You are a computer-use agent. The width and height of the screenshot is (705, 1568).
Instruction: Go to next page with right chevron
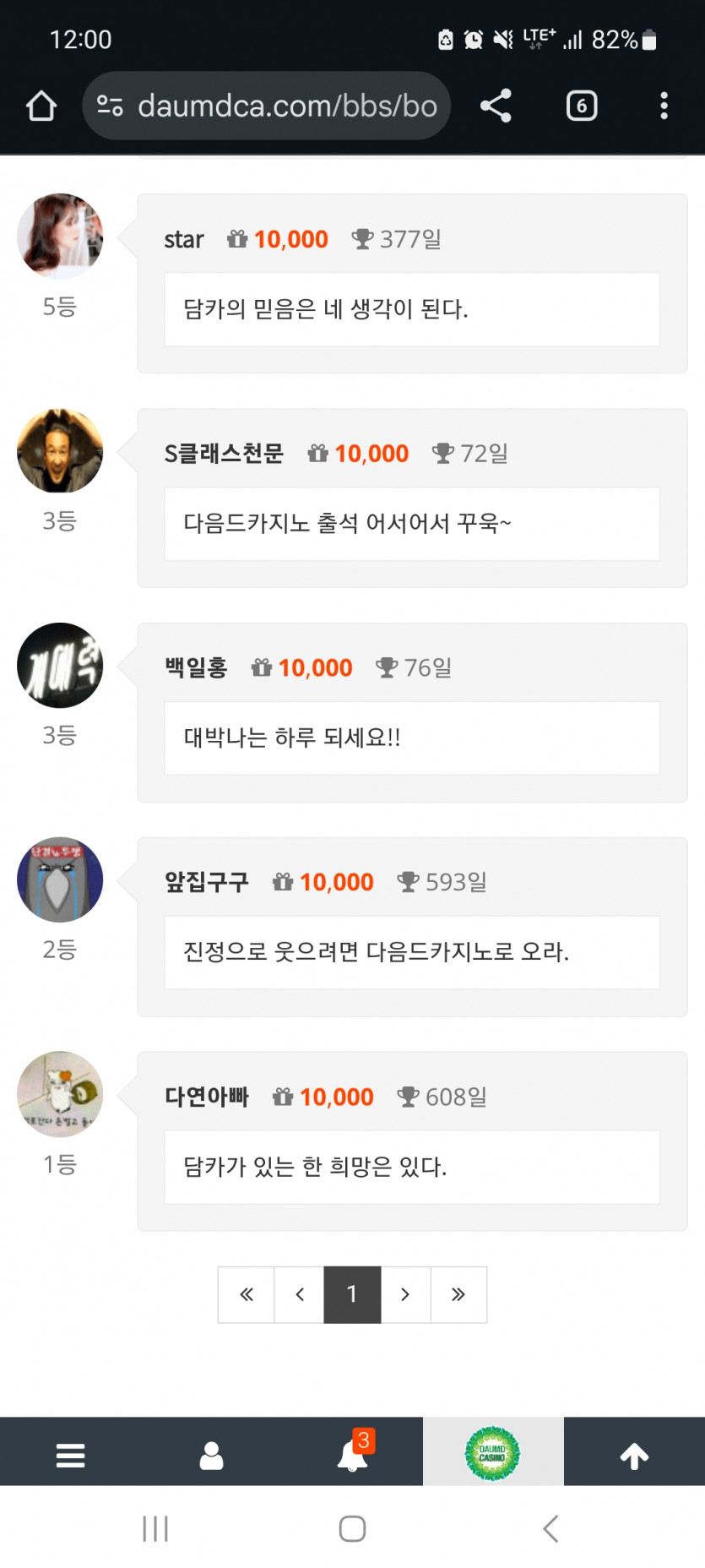click(405, 1294)
